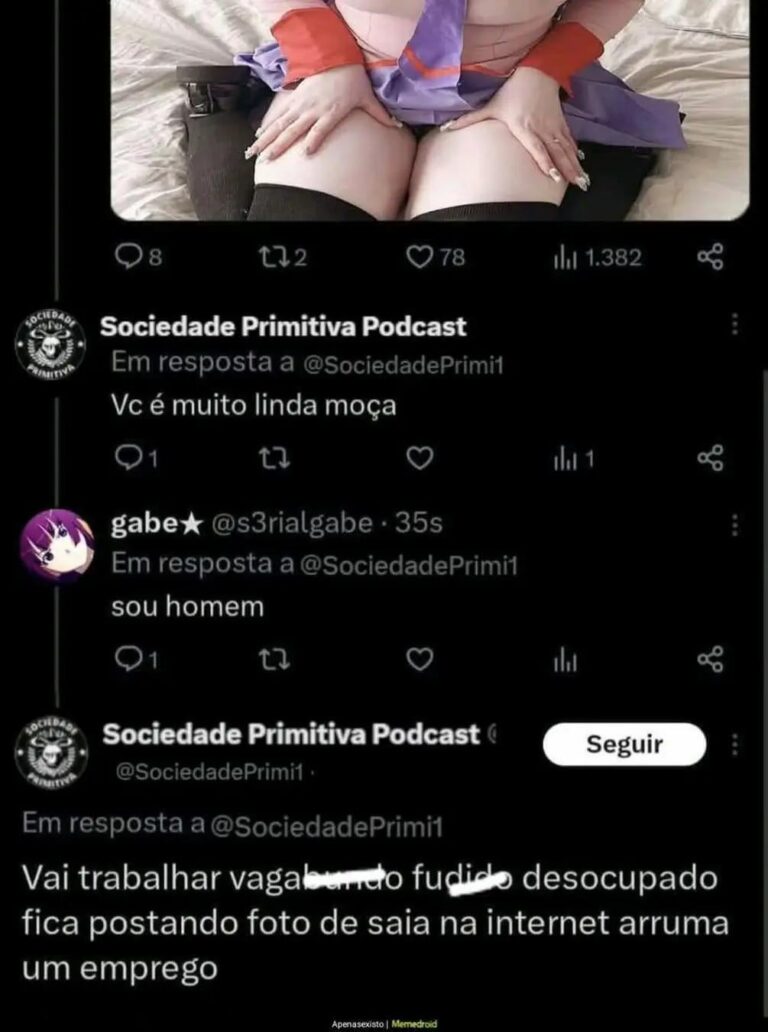This screenshot has width=768, height=1032.
Task: Open the top post's 8 comments
Action: point(131,258)
